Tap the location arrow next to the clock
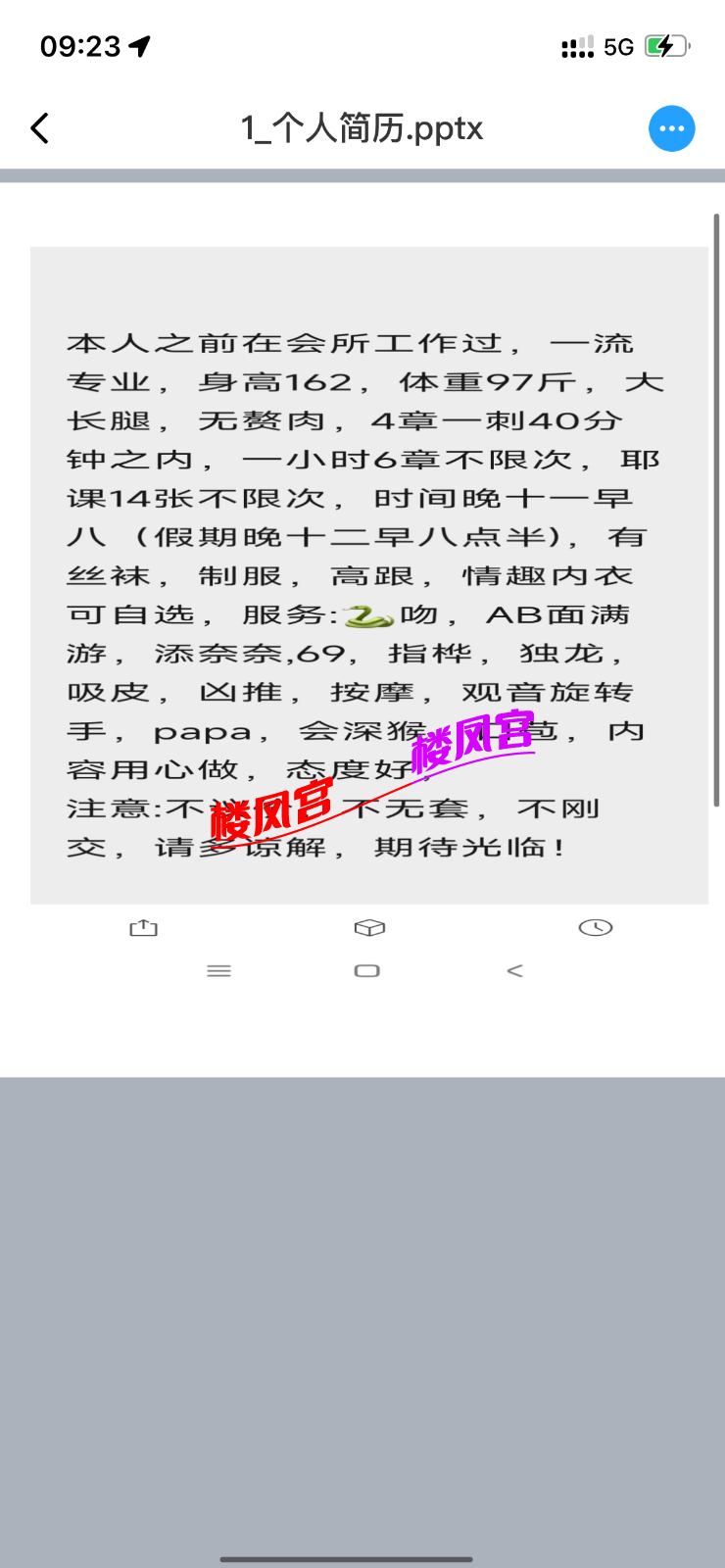Viewport: 725px width, 1568px height. (137, 43)
